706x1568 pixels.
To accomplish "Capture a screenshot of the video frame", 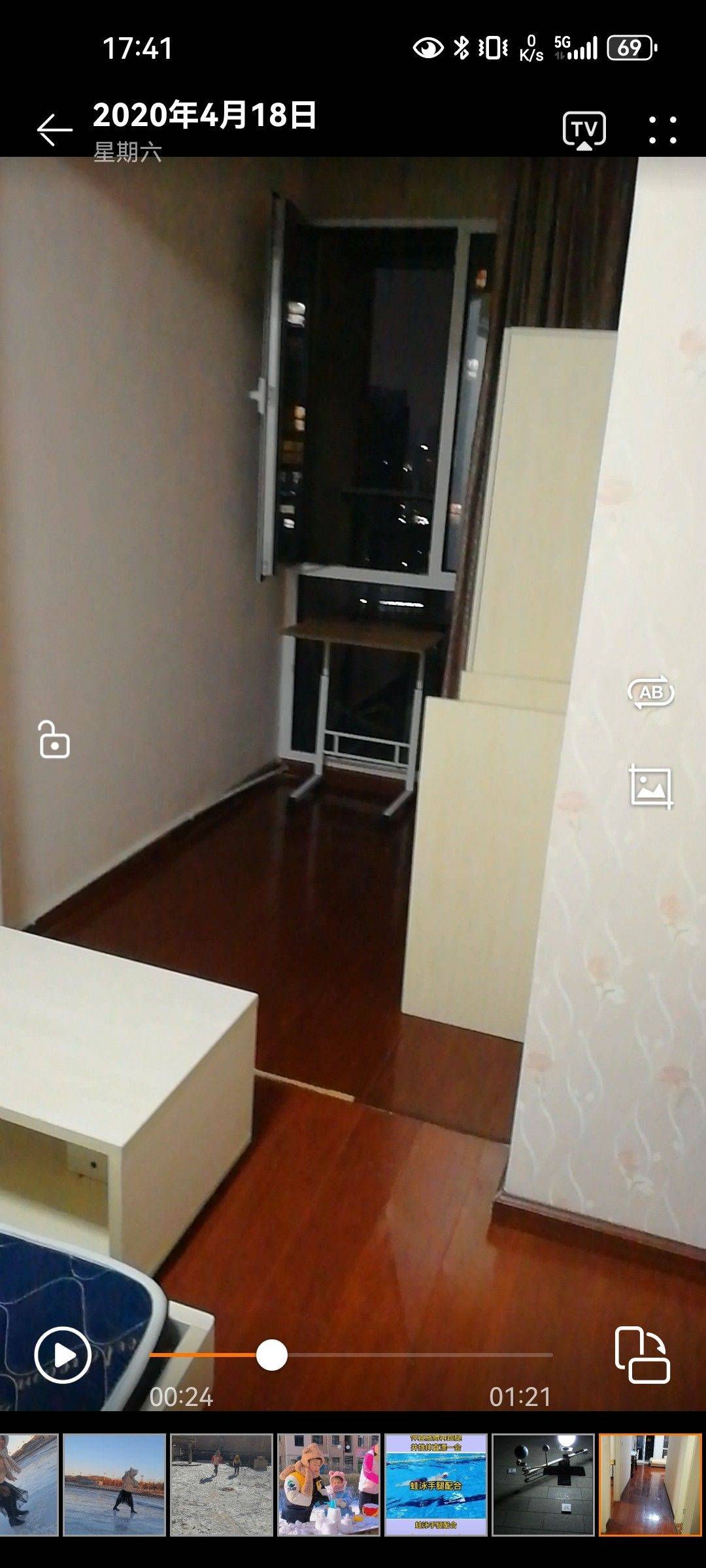I will click(651, 786).
